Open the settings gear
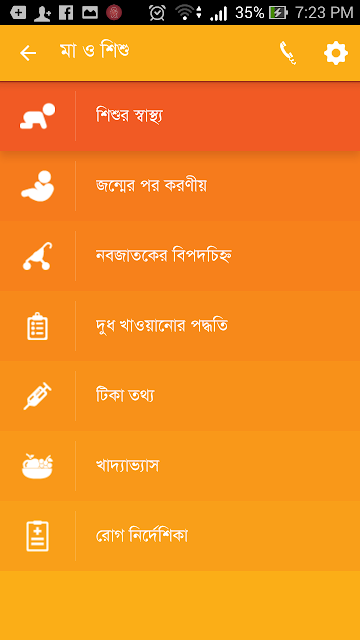Screen dimensions: 360x640 point(336,53)
